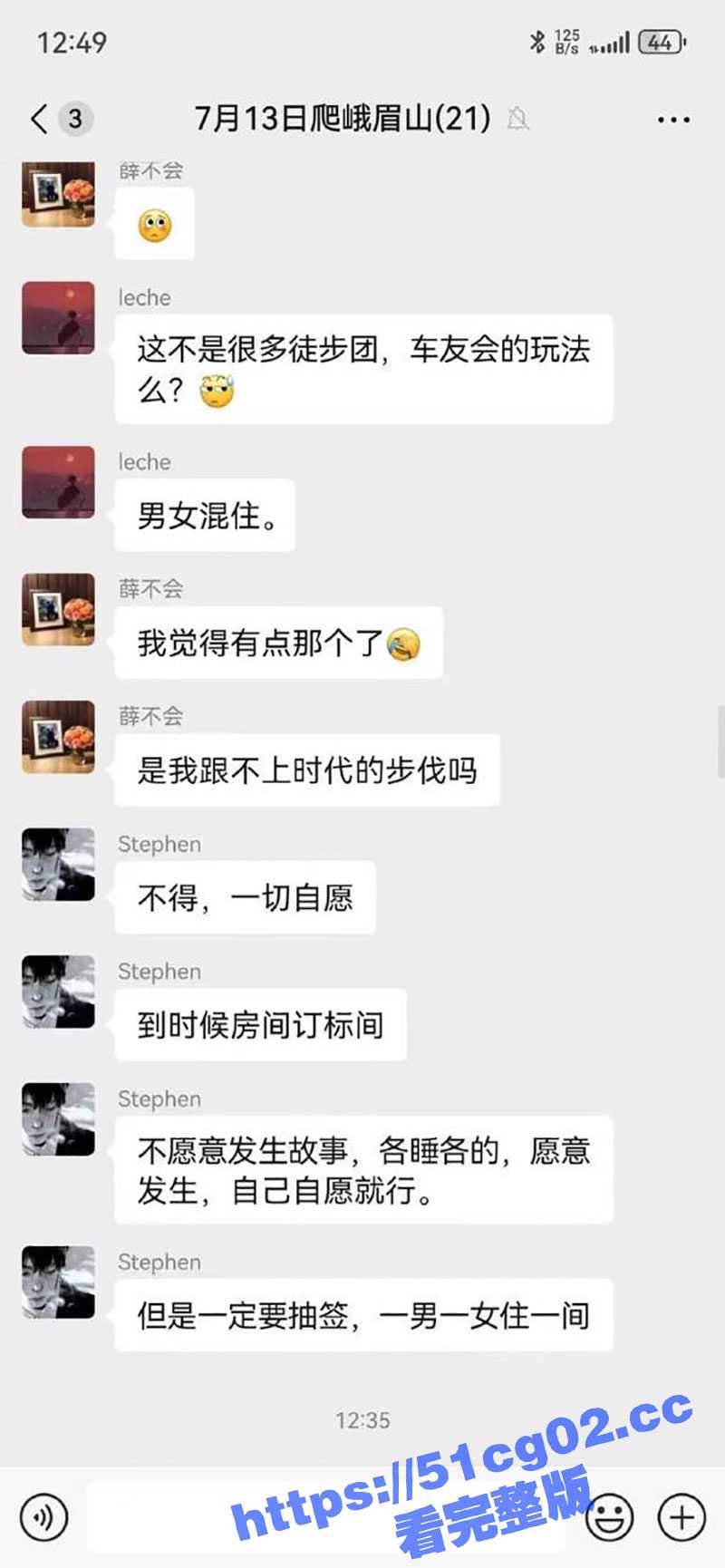Tap the surprised emoji sticker message
The width and height of the screenshot is (725, 1568).
click(154, 226)
